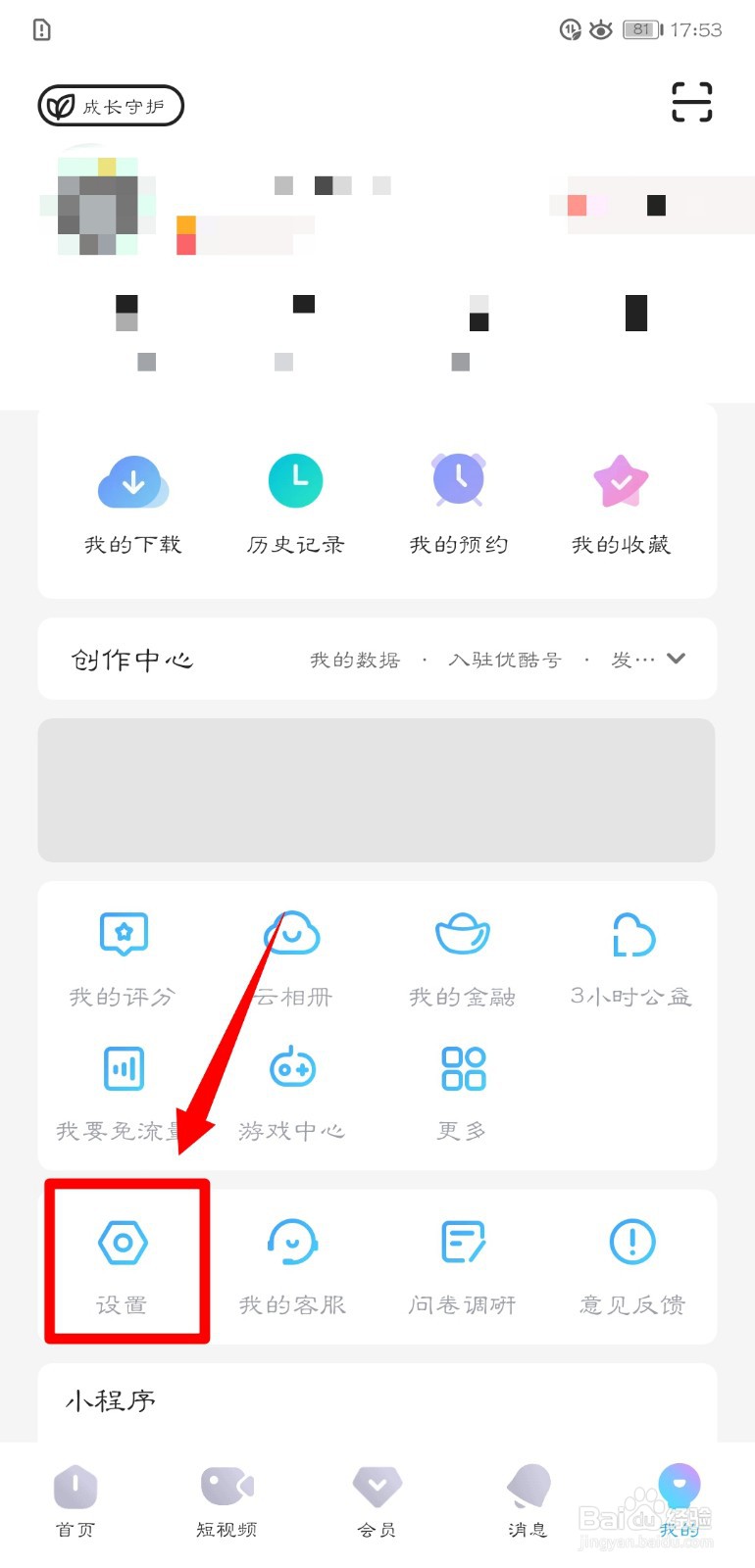
Task: Open 我的客服 (Customer Service)
Action: [291, 1264]
